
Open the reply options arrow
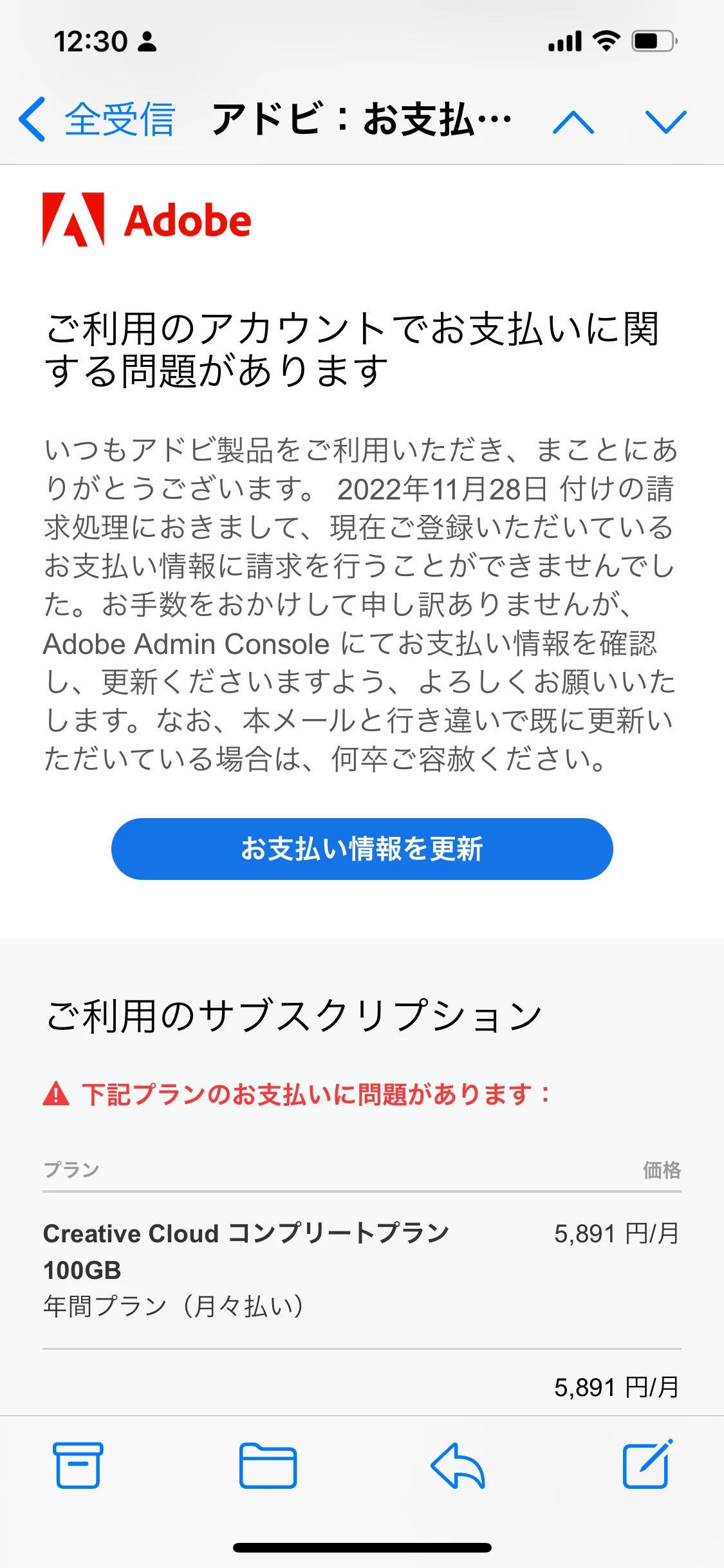[458, 1465]
